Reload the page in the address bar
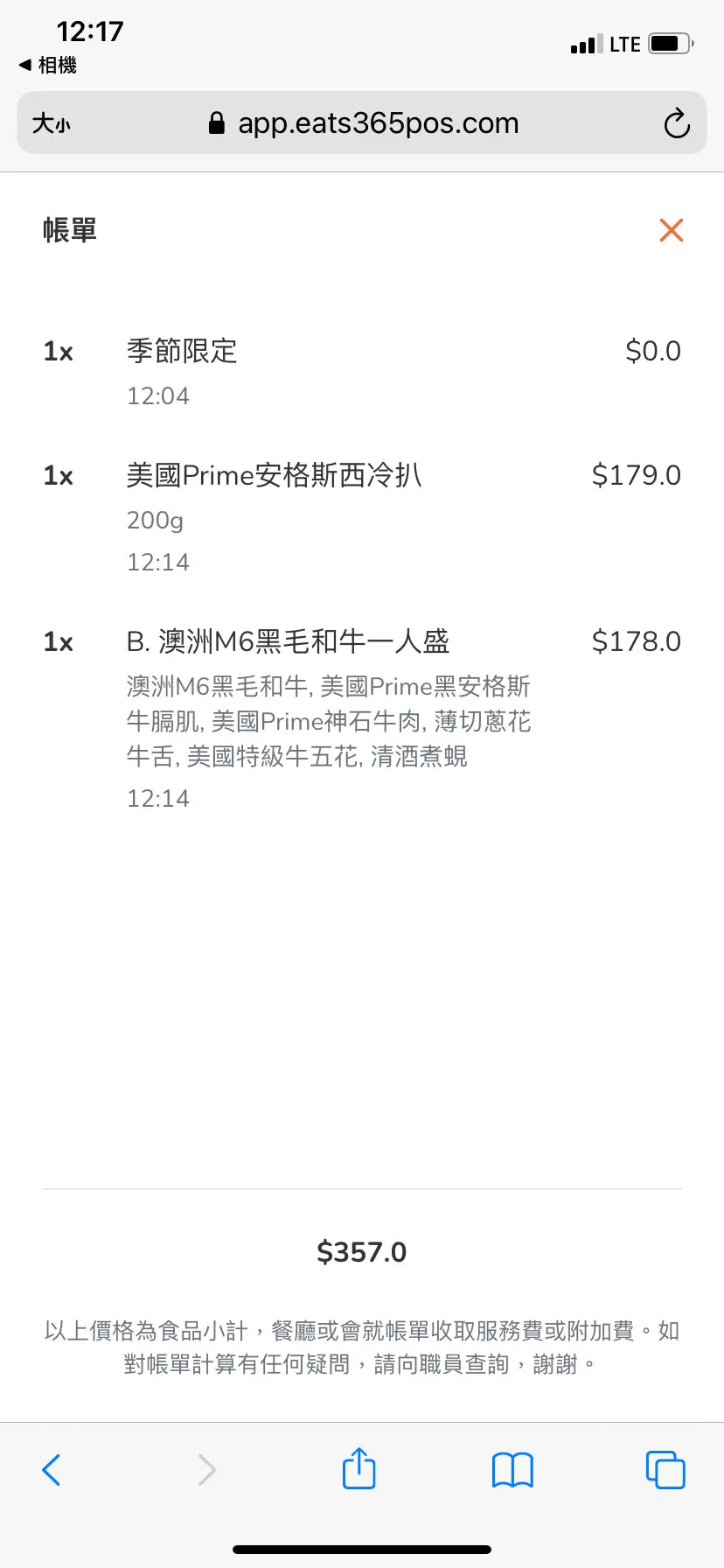The width and height of the screenshot is (724, 1568). (x=676, y=123)
